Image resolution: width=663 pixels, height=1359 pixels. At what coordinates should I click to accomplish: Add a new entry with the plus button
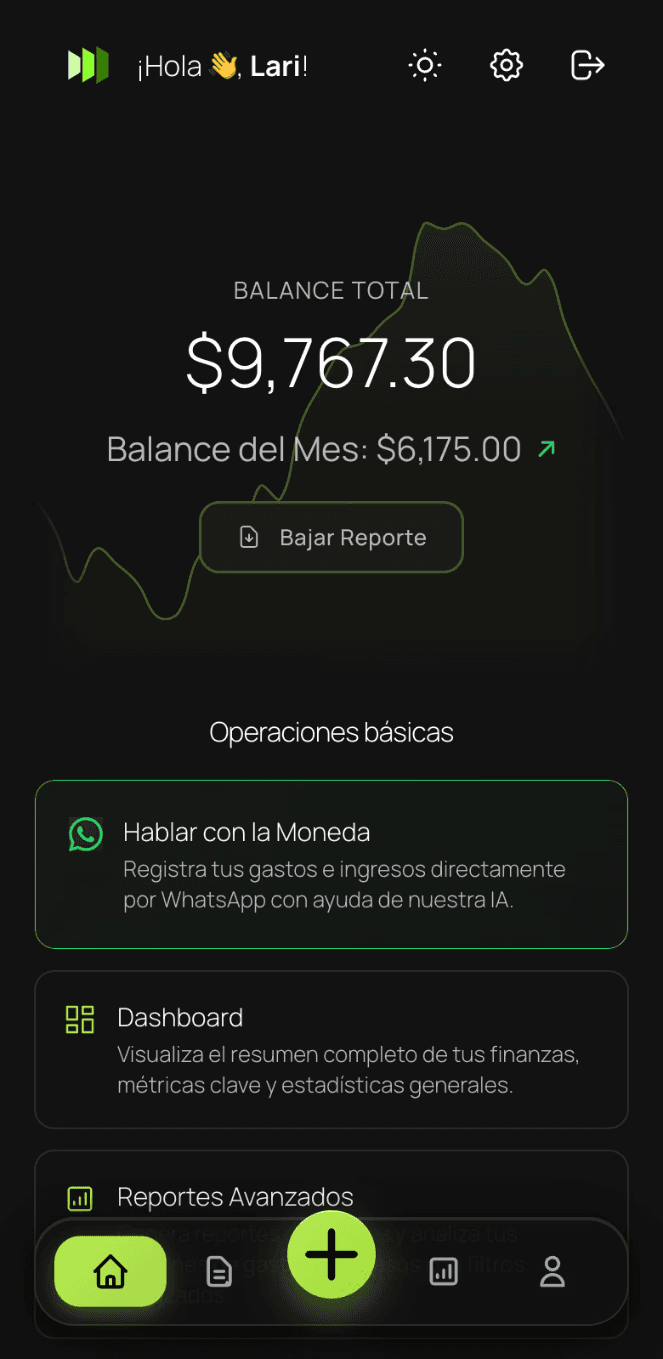[331, 1254]
